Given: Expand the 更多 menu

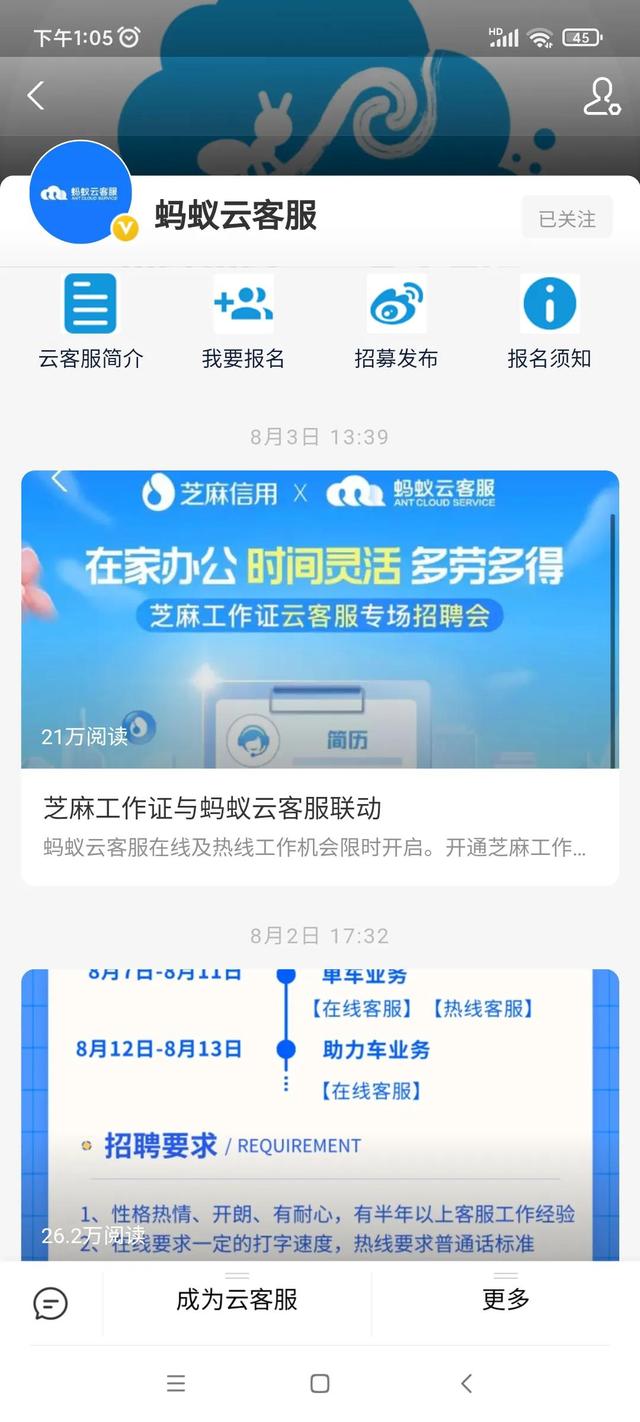Looking at the screenshot, I should [505, 1300].
